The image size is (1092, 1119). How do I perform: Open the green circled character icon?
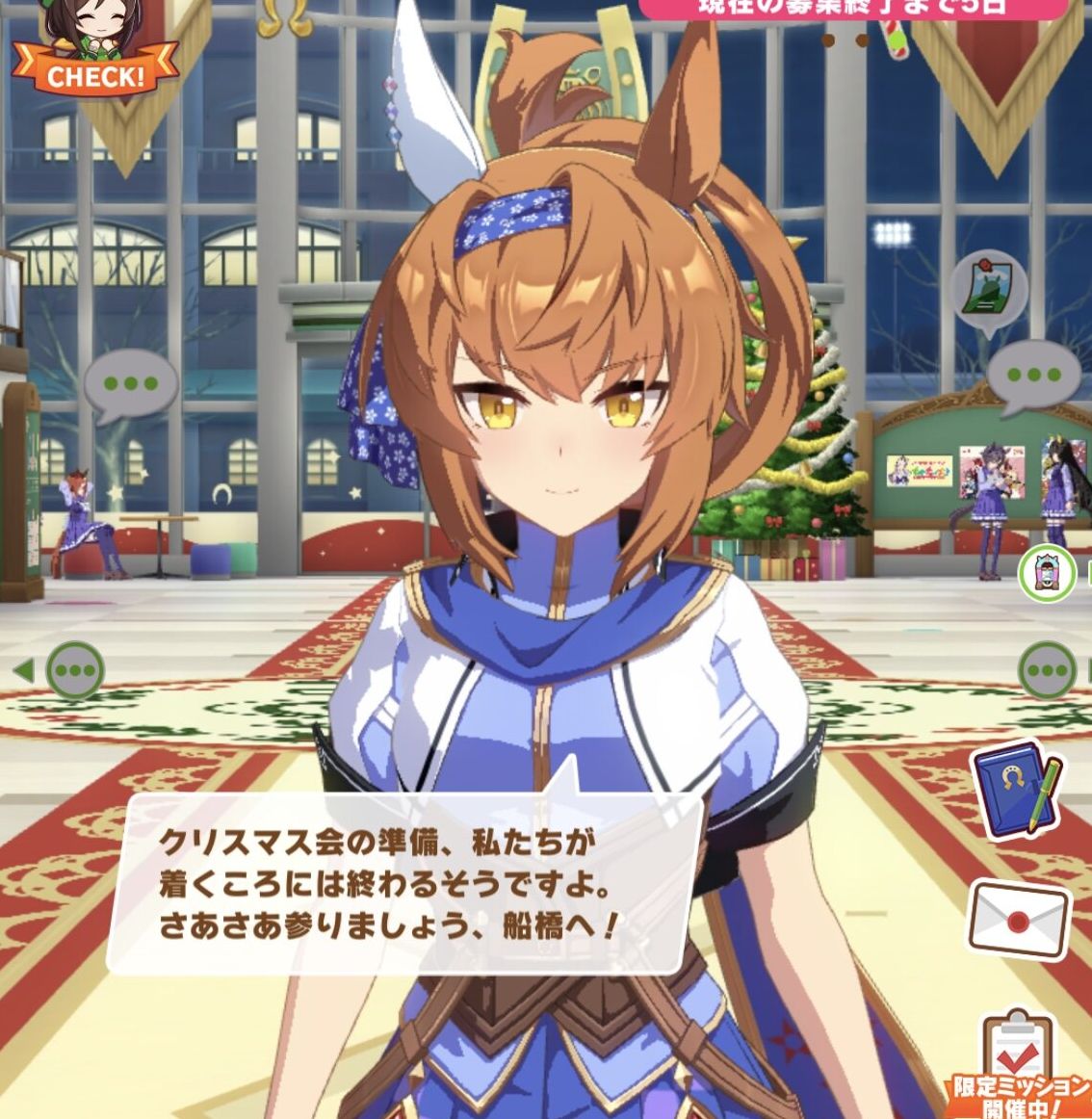click(1047, 573)
